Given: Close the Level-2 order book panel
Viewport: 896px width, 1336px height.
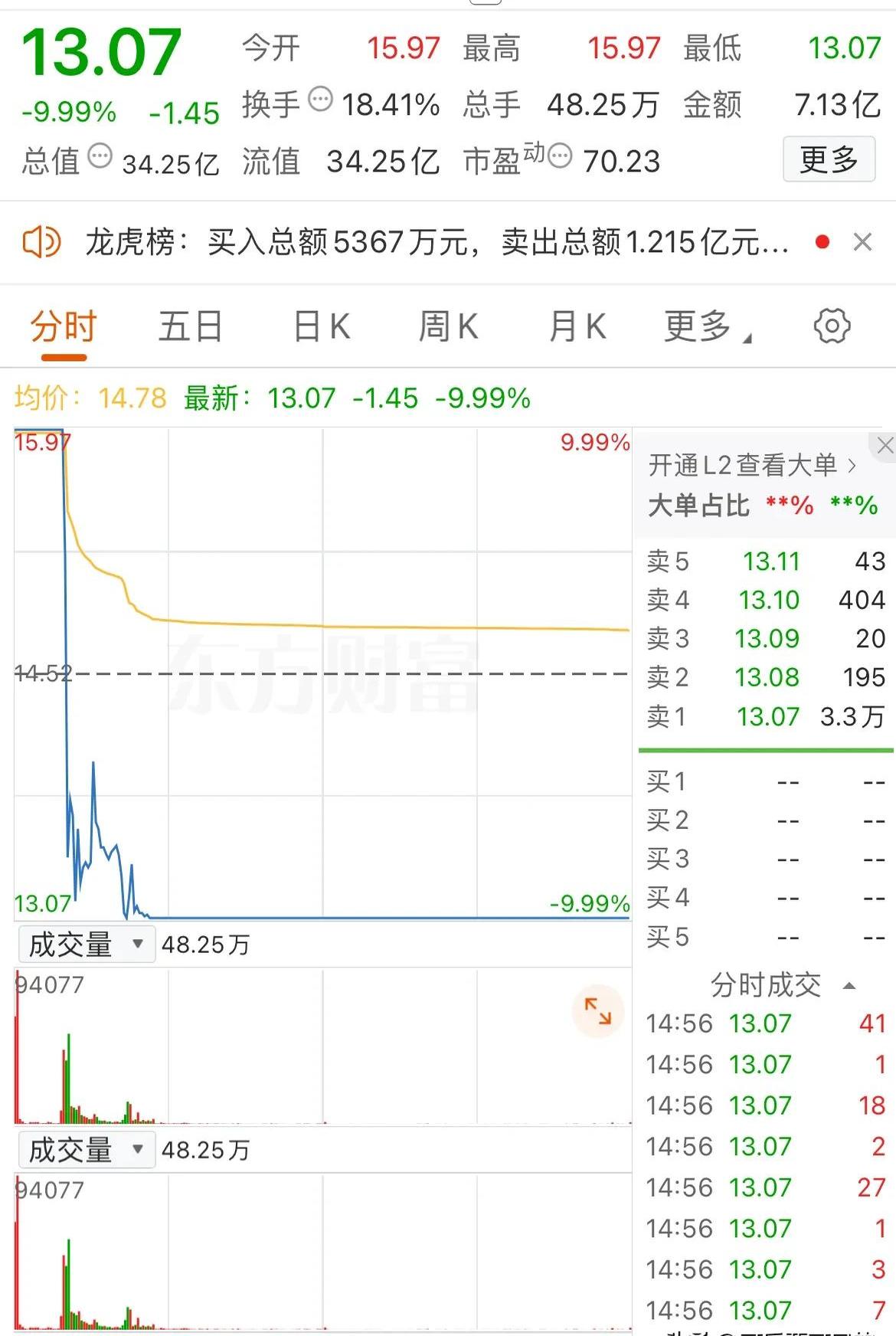Looking at the screenshot, I should point(884,444).
